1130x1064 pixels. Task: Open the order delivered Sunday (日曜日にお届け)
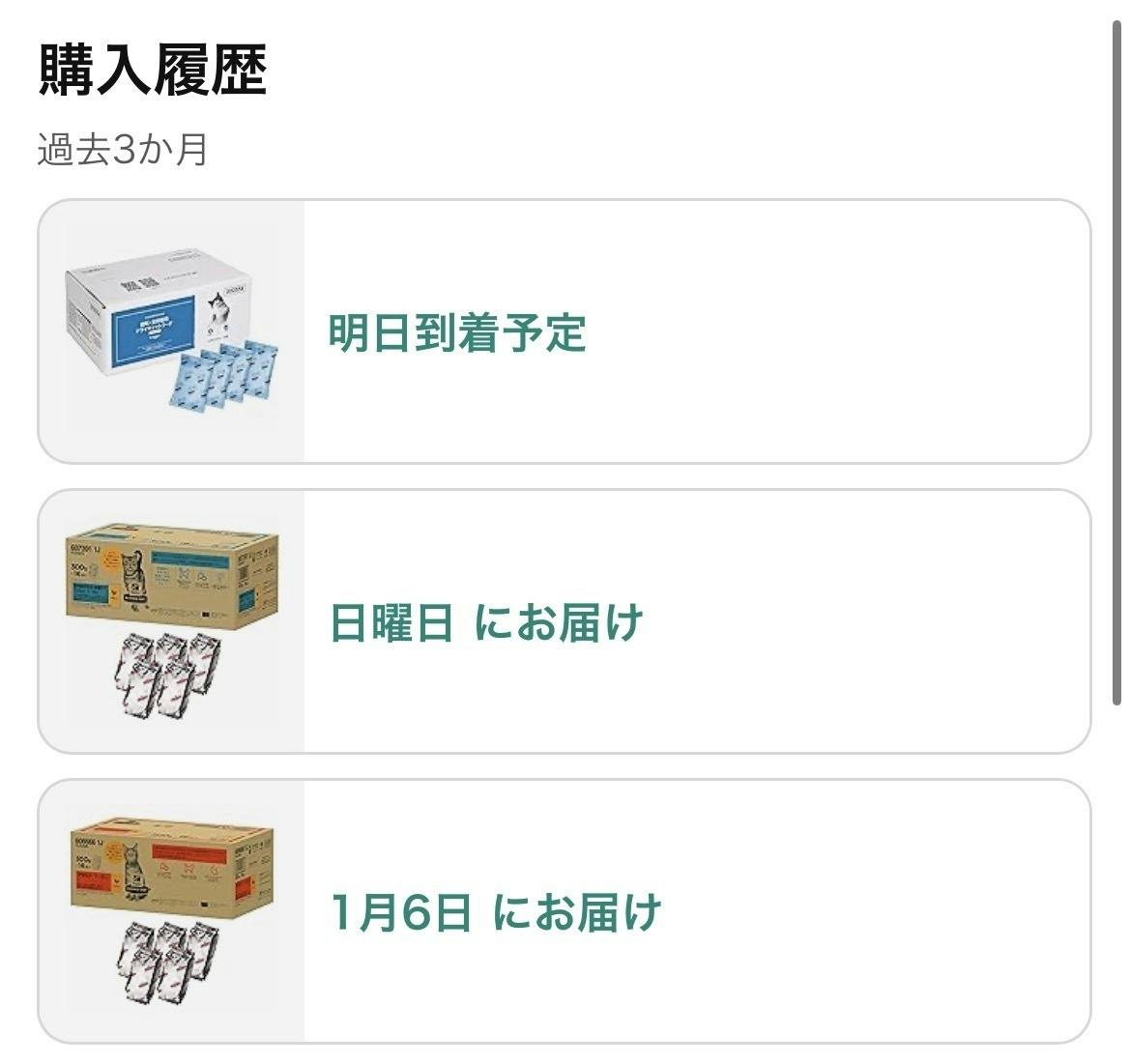pyautogui.click(x=564, y=622)
